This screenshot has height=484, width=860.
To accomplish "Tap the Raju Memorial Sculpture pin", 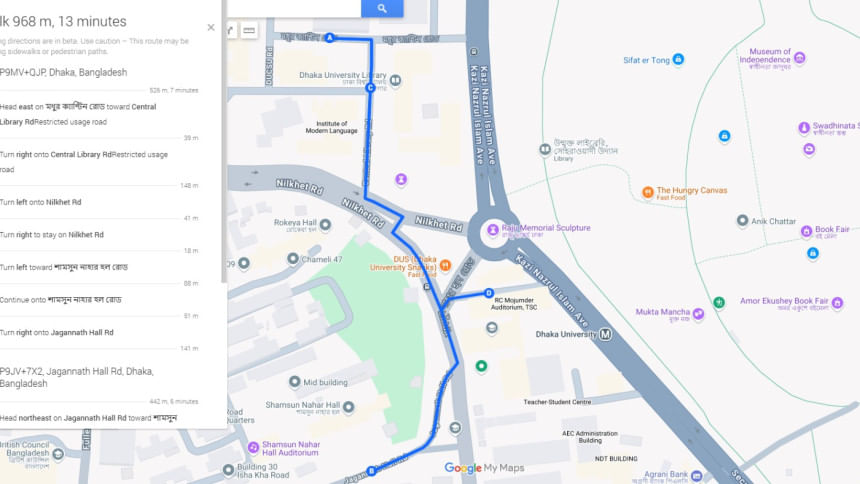I will coord(492,230).
